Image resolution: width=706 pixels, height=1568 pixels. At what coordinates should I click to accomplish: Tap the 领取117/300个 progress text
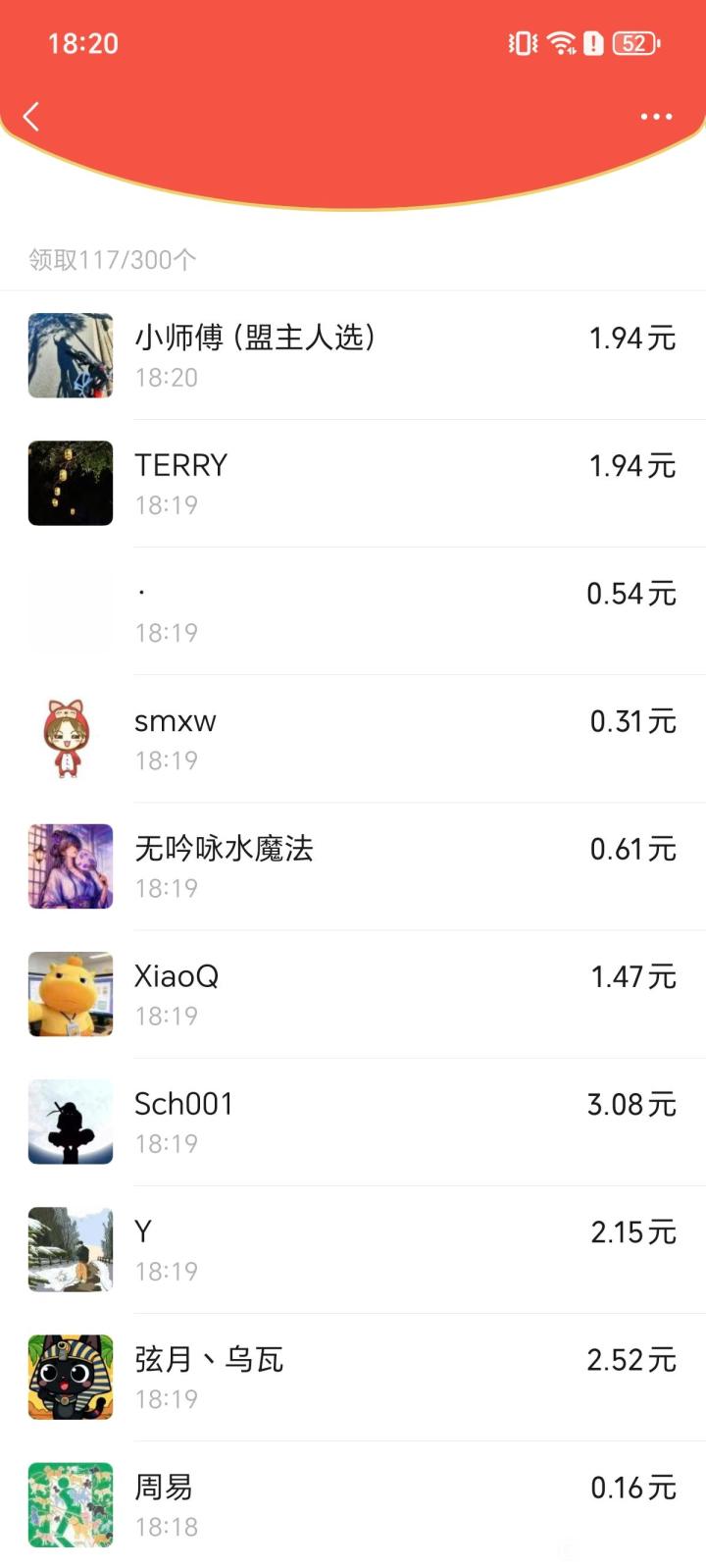[110, 260]
